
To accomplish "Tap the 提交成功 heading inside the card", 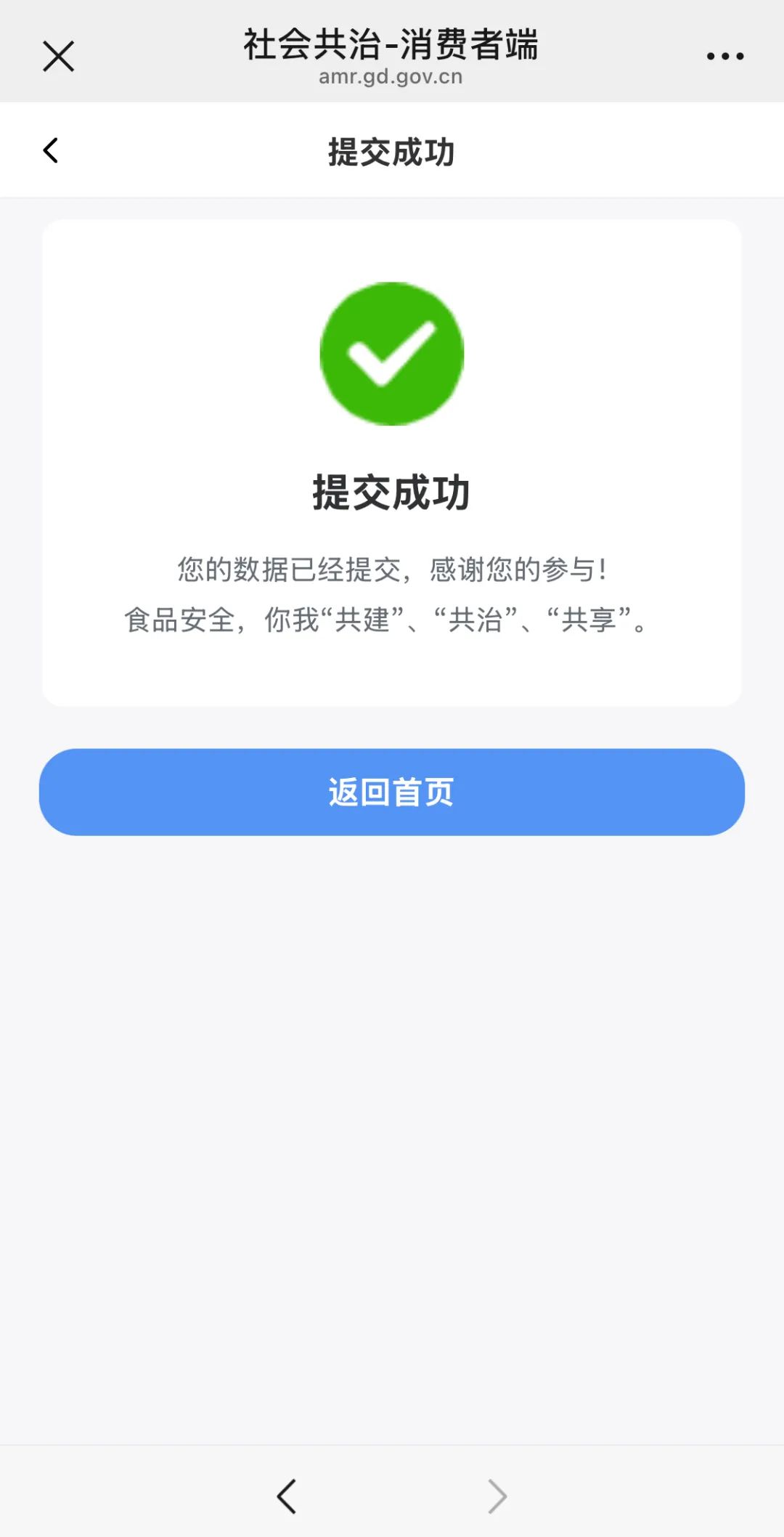I will [392, 492].
